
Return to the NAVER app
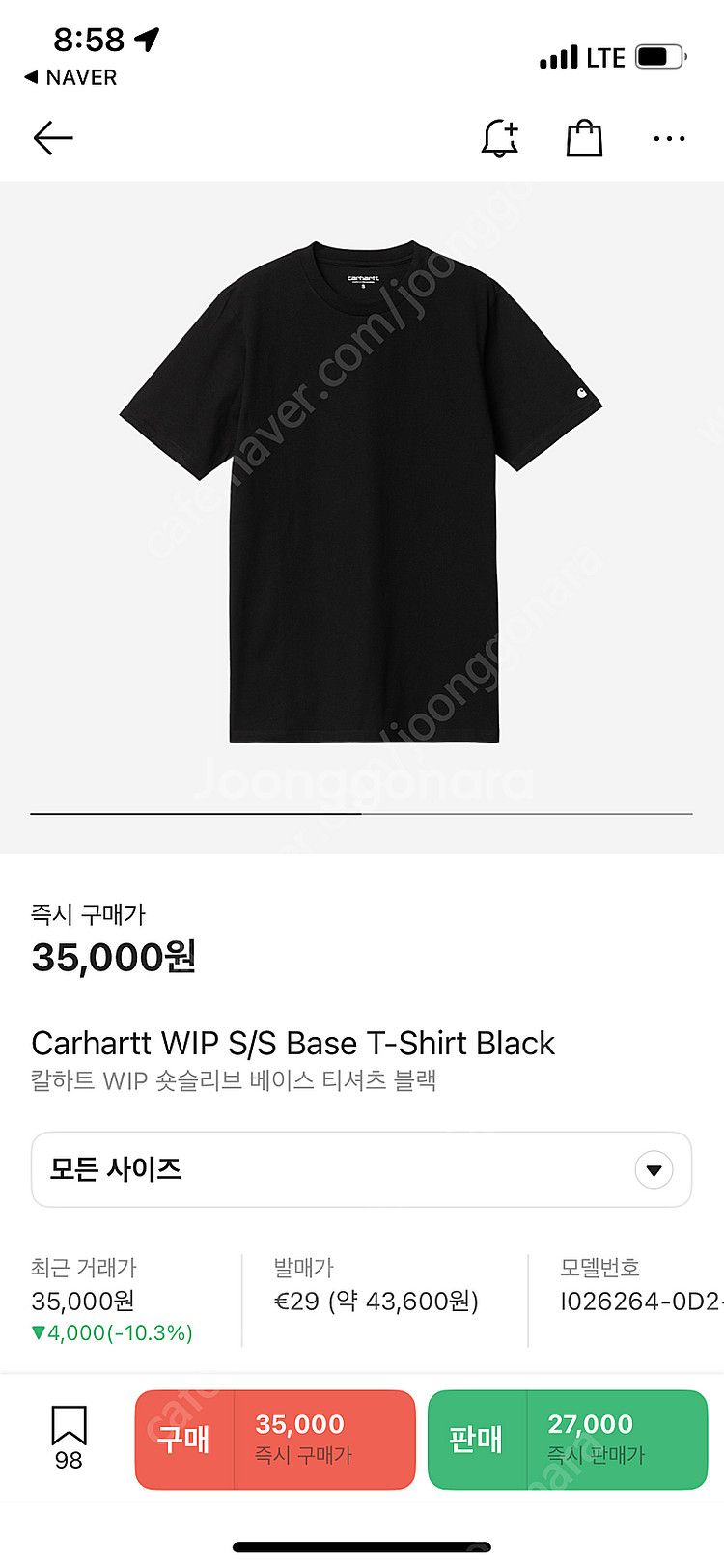70,77
